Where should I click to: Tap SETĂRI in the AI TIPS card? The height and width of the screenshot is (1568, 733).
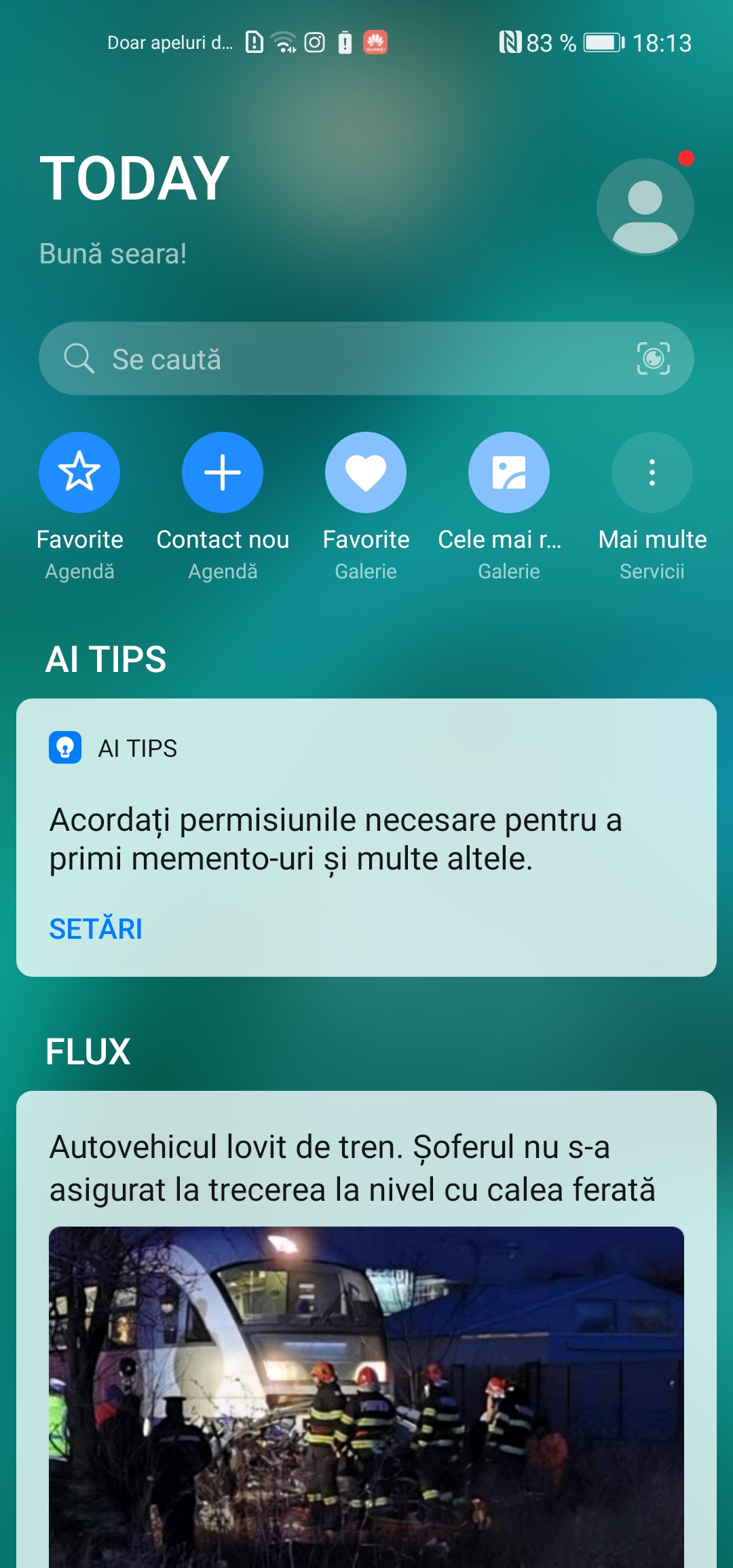(x=96, y=929)
